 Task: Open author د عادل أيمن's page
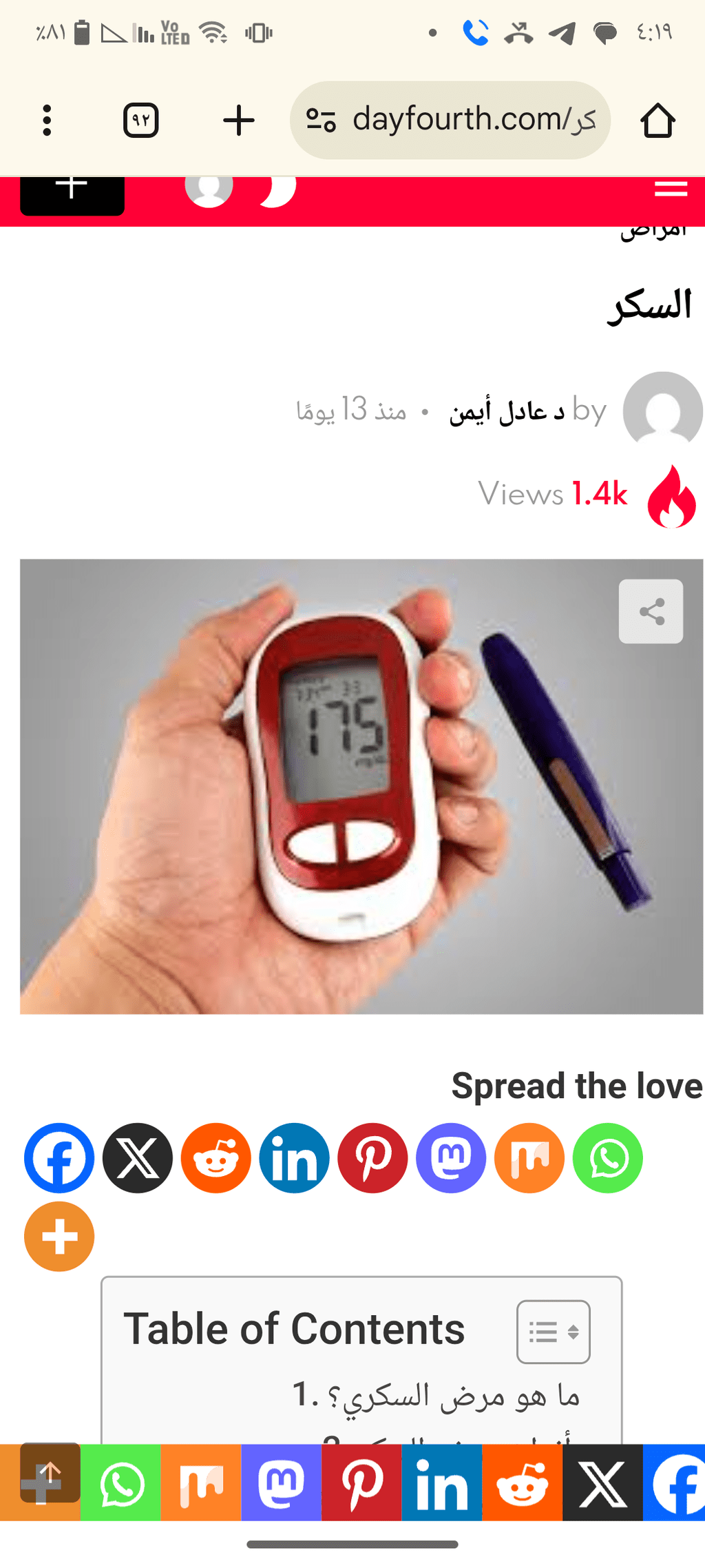point(507,411)
